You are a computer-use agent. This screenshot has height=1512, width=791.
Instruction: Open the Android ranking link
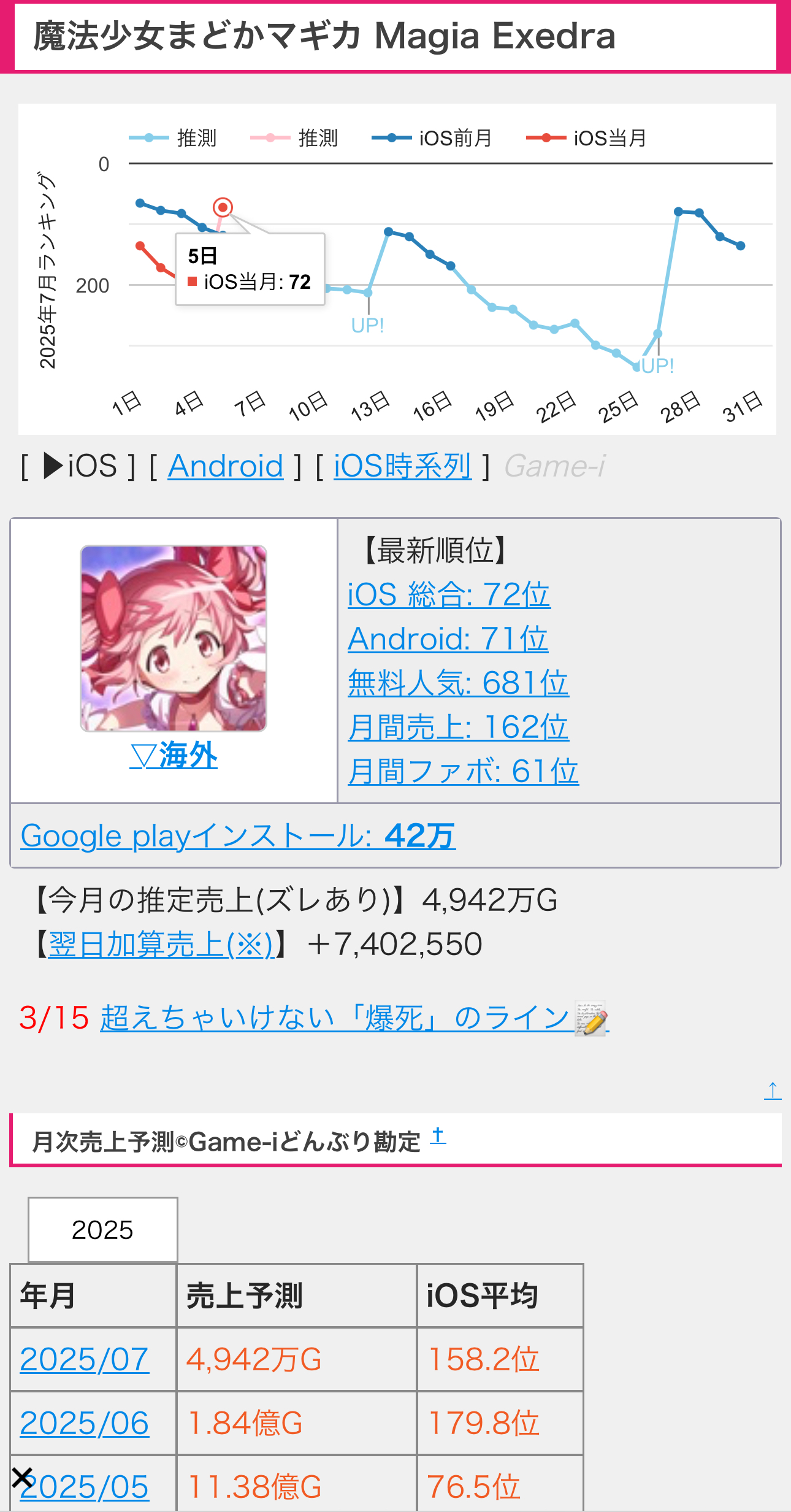(226, 466)
